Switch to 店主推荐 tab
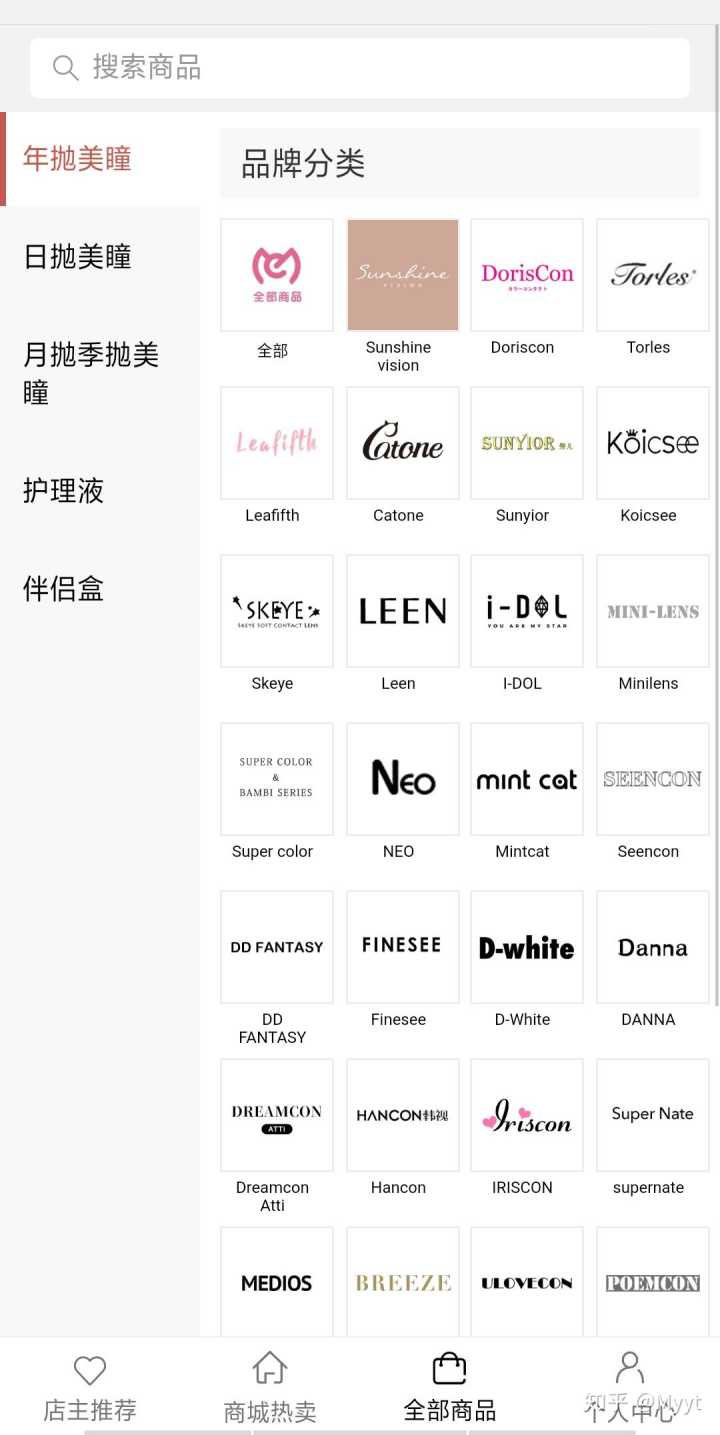 coord(90,1388)
